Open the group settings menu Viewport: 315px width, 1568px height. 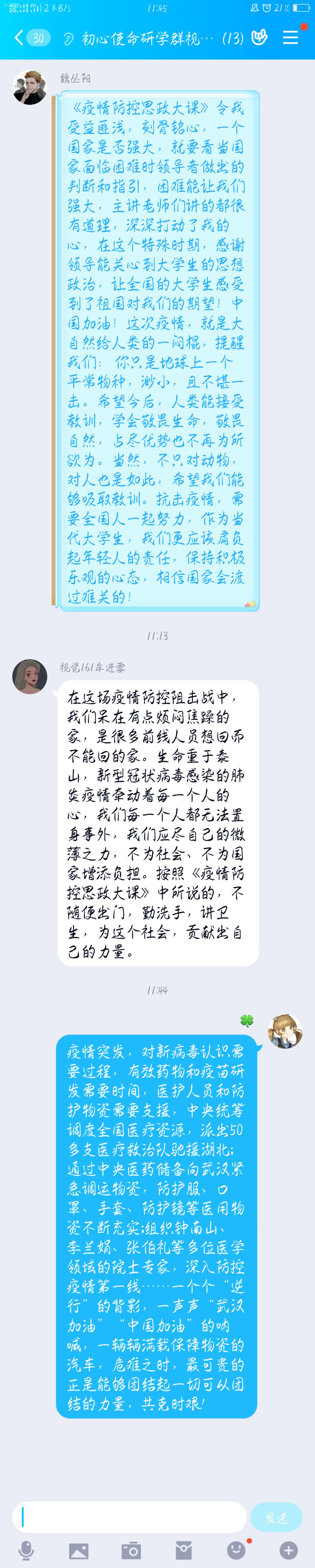click(x=290, y=38)
